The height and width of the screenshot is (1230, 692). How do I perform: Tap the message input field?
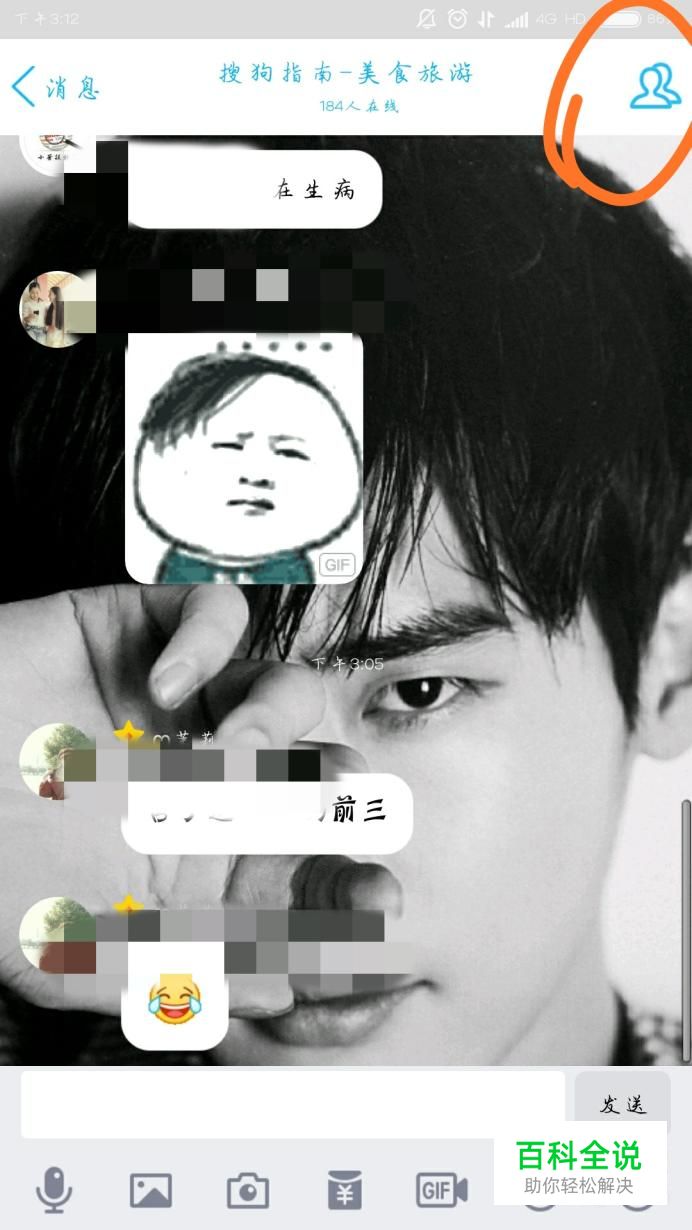(x=292, y=1104)
